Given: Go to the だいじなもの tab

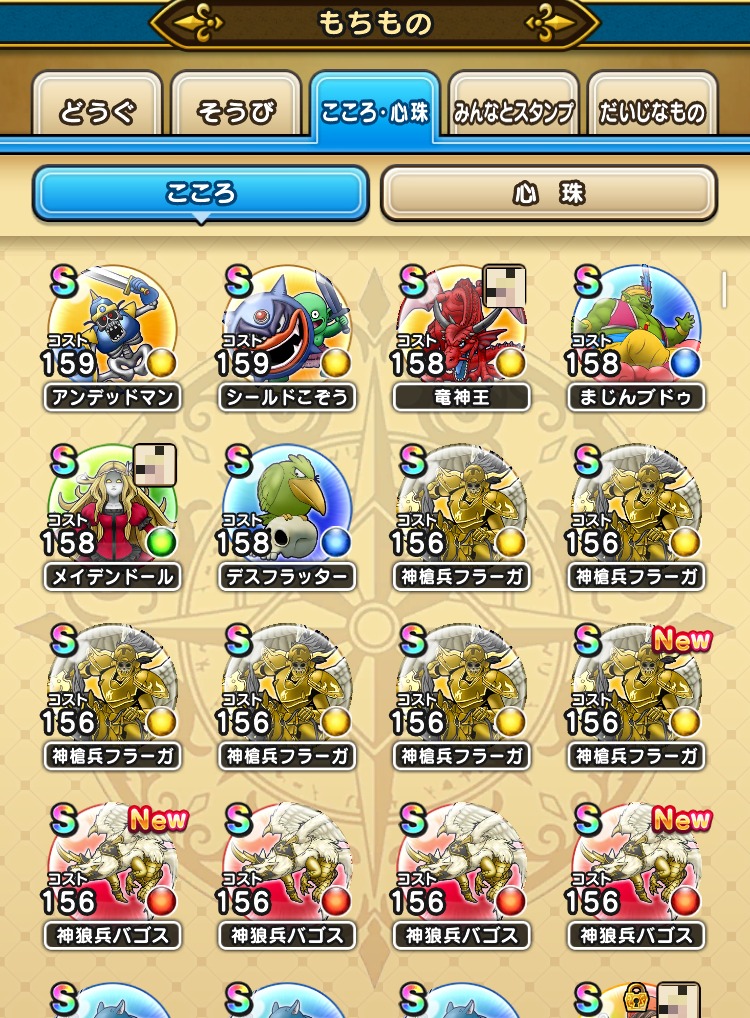Looking at the screenshot, I should pos(652,112).
